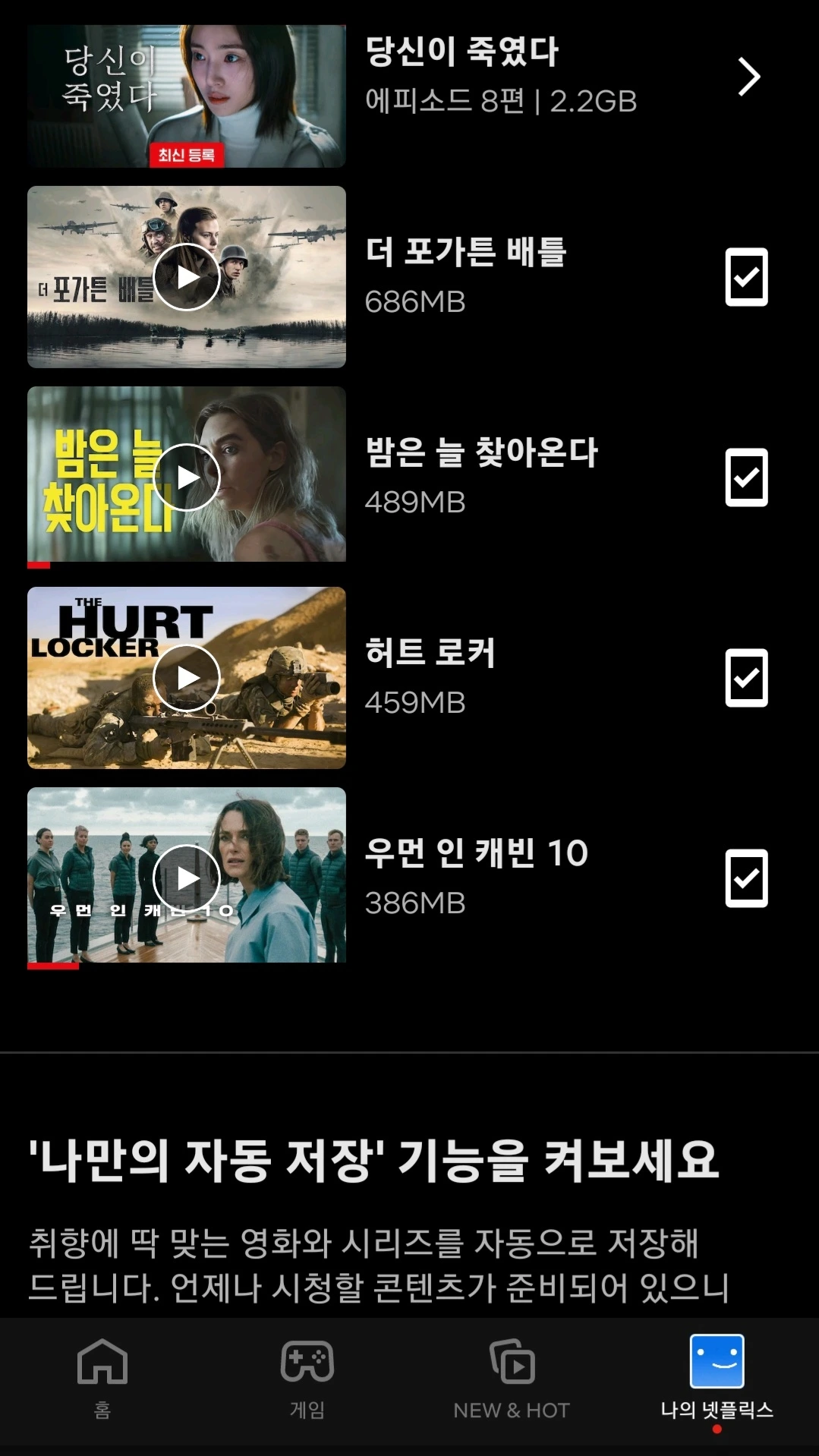
Task: Play downloaded 밤은 늘 찾아온다
Action: (x=187, y=477)
